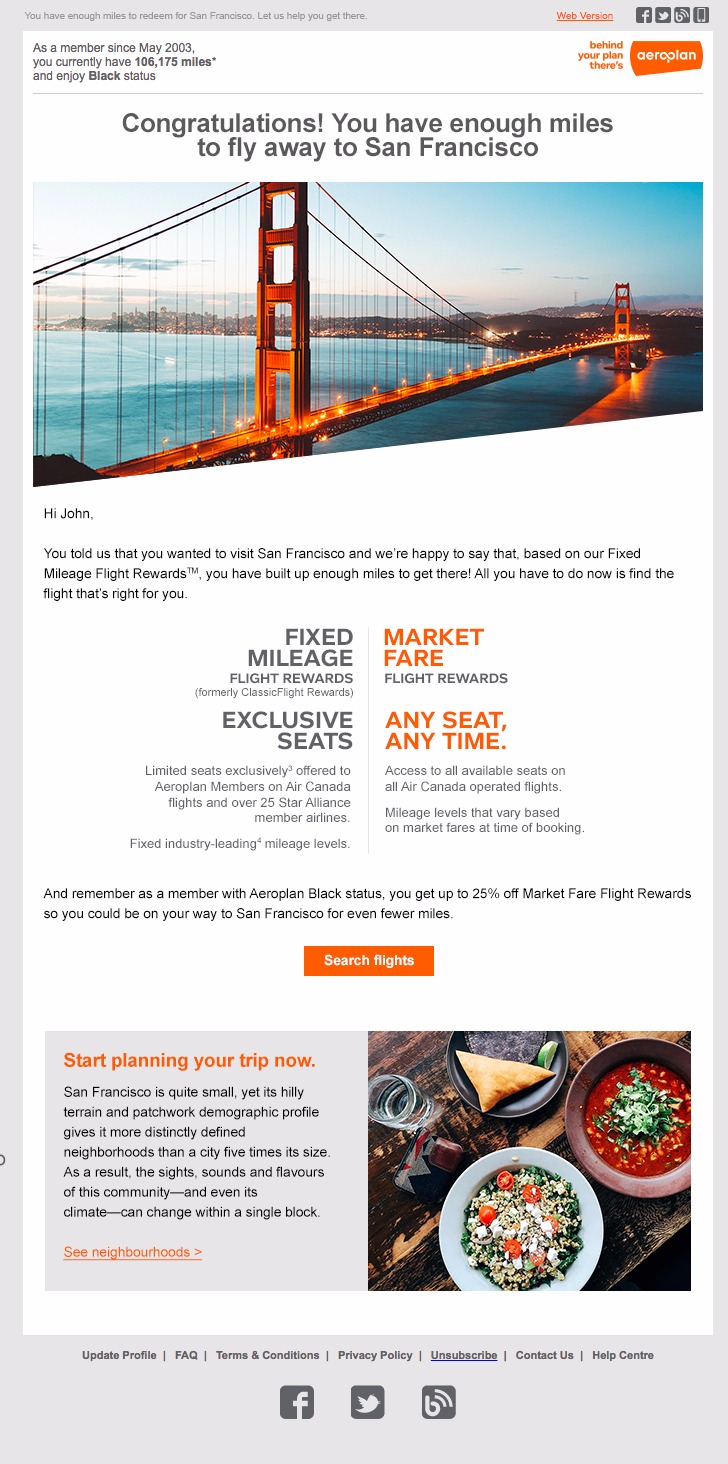View the Terms & Conditions
The width and height of the screenshot is (728, 1464).
point(268,1355)
